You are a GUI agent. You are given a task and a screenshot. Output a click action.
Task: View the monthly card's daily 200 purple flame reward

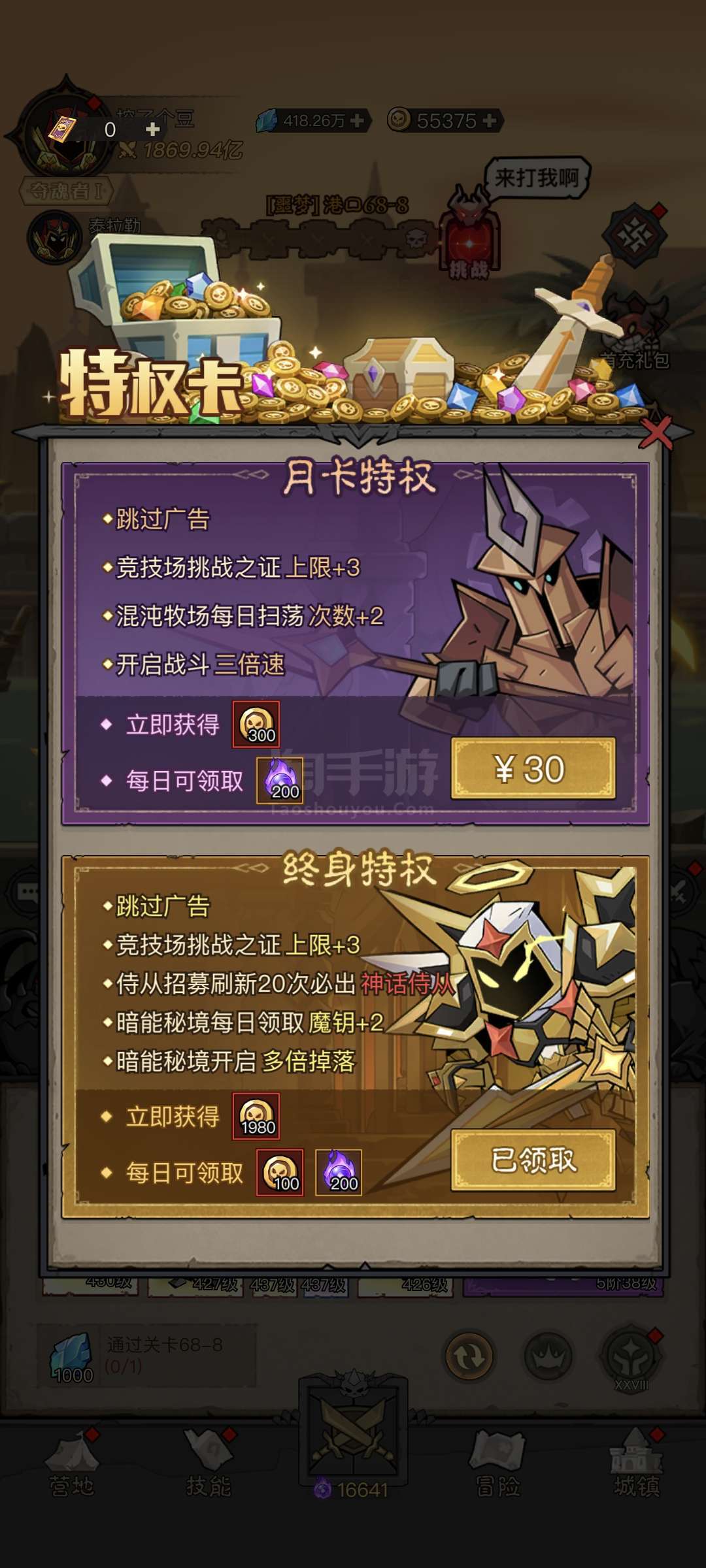tap(280, 781)
